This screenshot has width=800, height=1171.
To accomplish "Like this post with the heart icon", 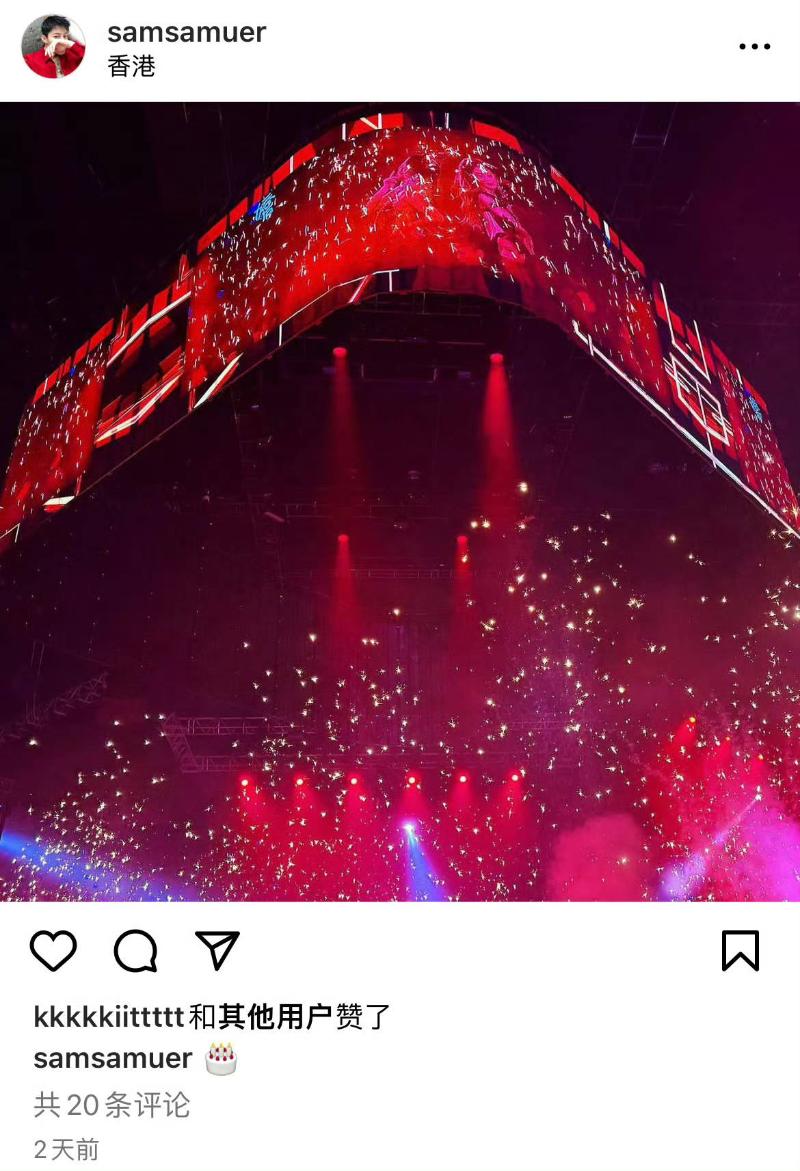I will click(x=53, y=951).
